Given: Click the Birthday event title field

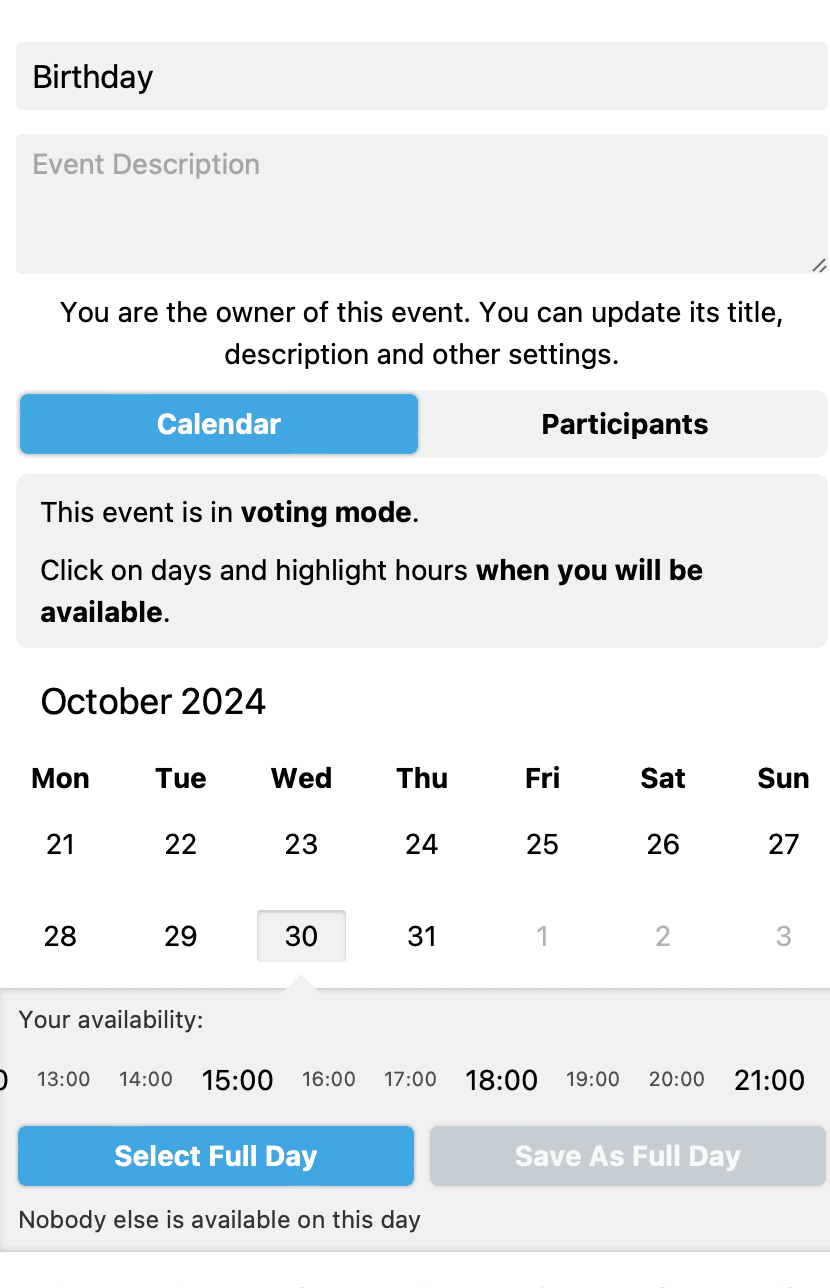Looking at the screenshot, I should point(415,76).
